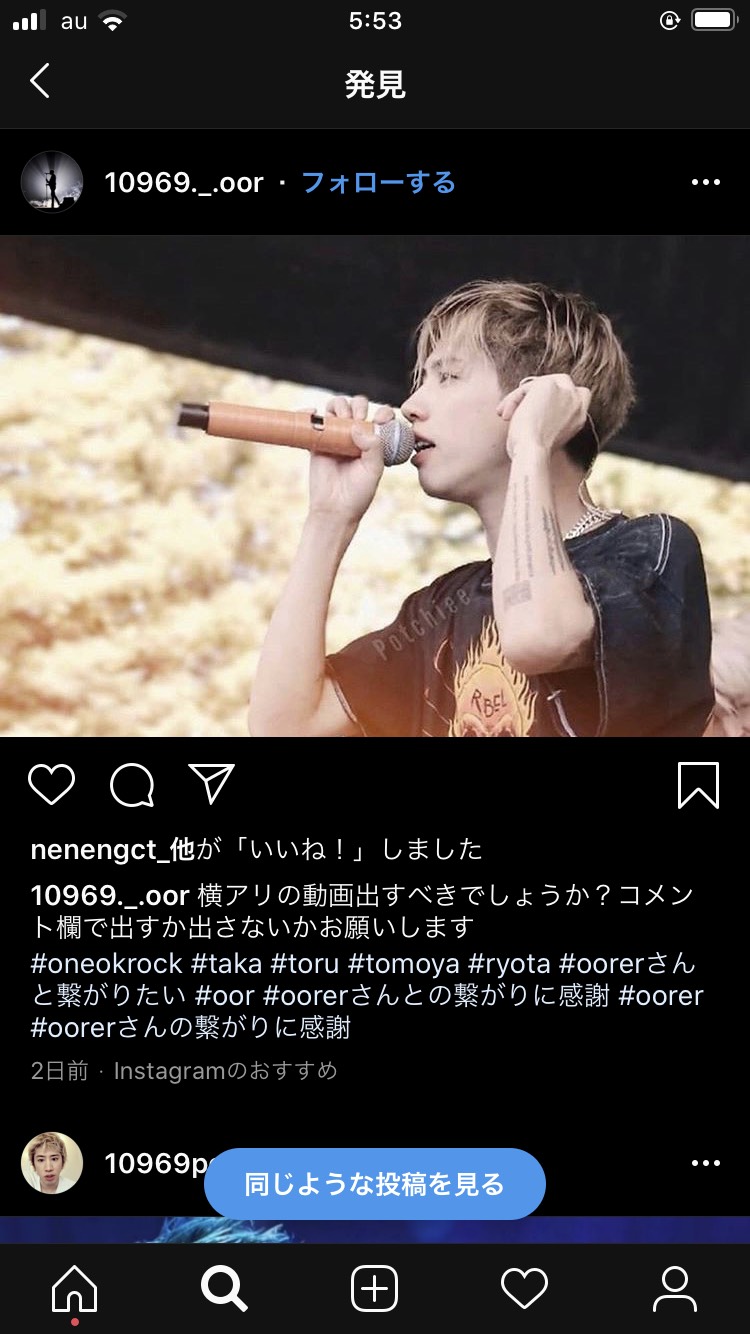Switch to the Home tab
This screenshot has width=750, height=1334.
coord(75,1289)
